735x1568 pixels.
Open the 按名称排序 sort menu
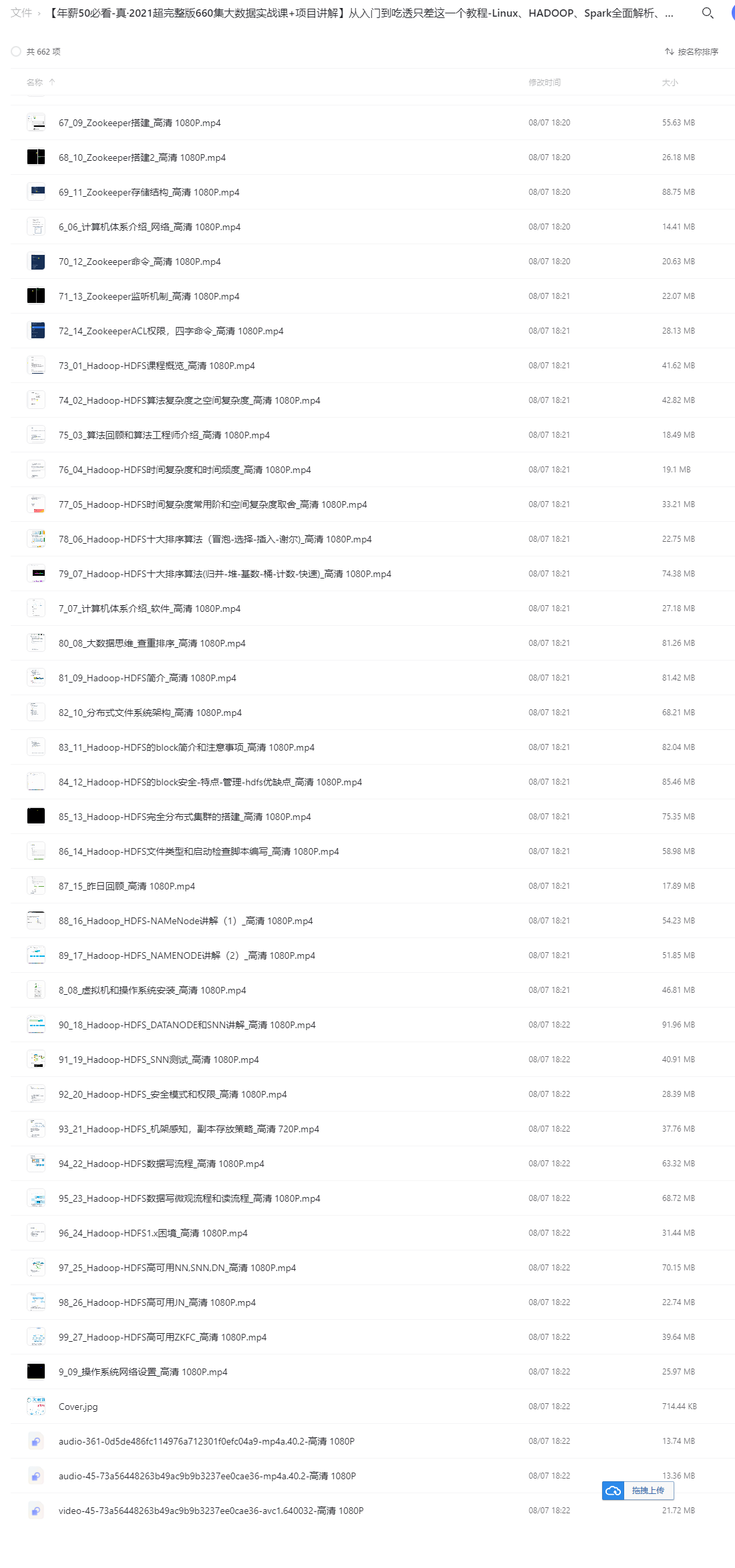692,51
